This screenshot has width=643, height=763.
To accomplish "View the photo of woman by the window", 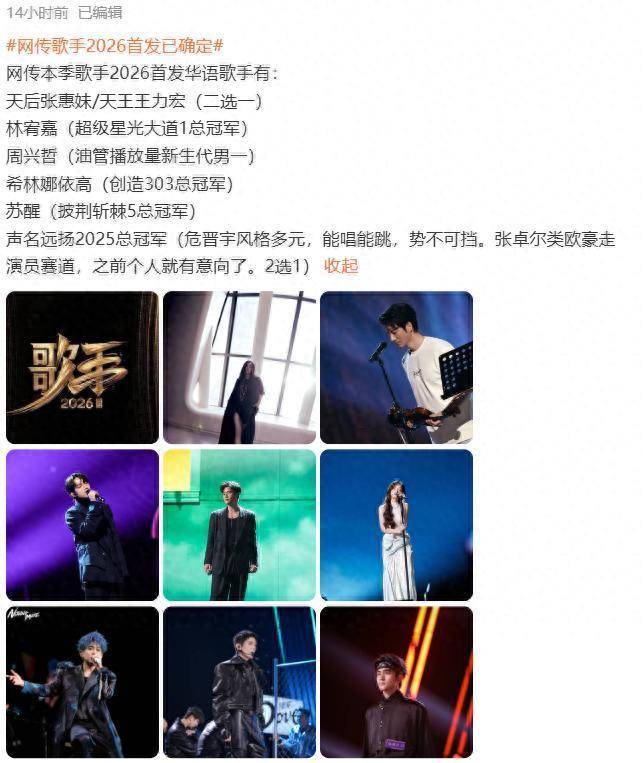I will (x=239, y=367).
